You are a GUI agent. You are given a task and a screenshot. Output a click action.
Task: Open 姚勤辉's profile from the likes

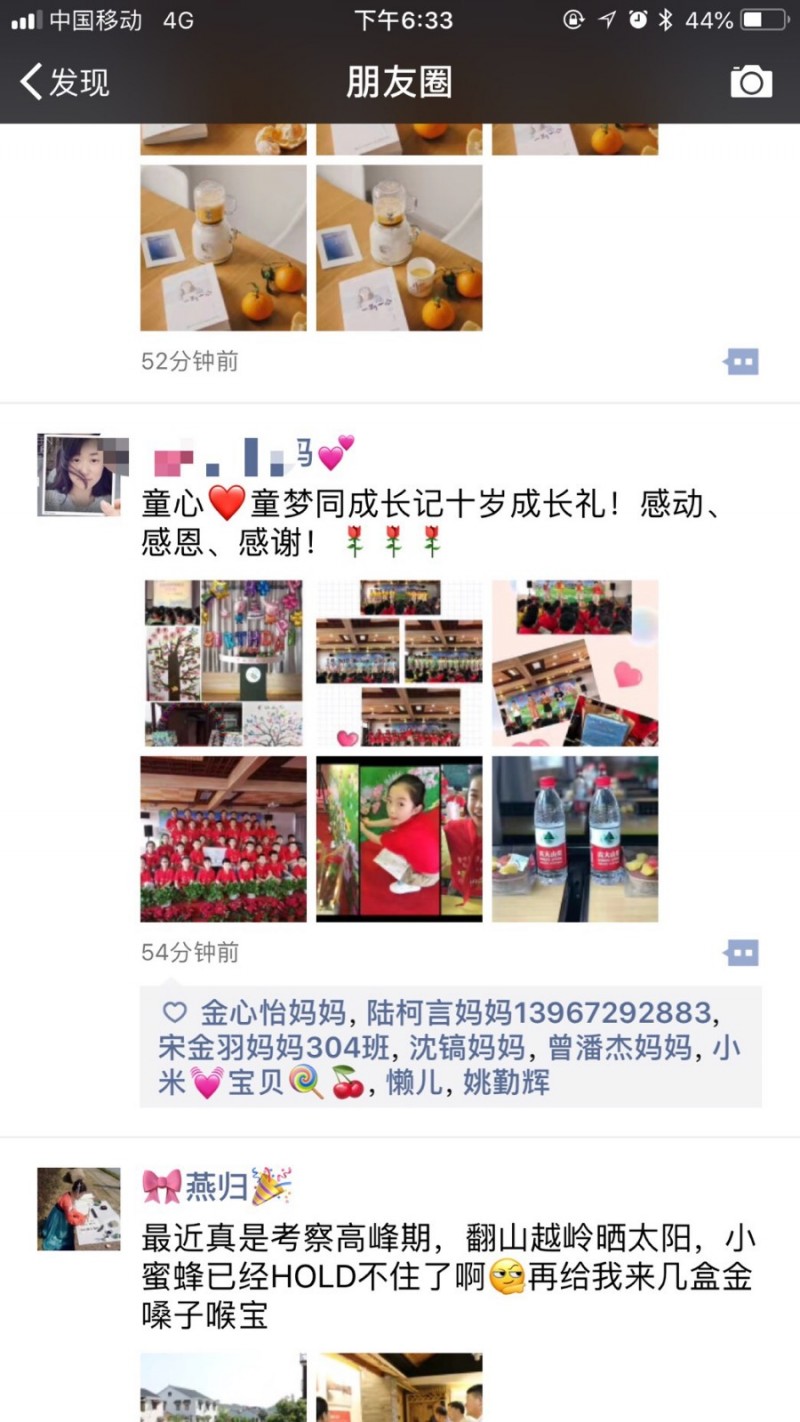[x=506, y=1082]
